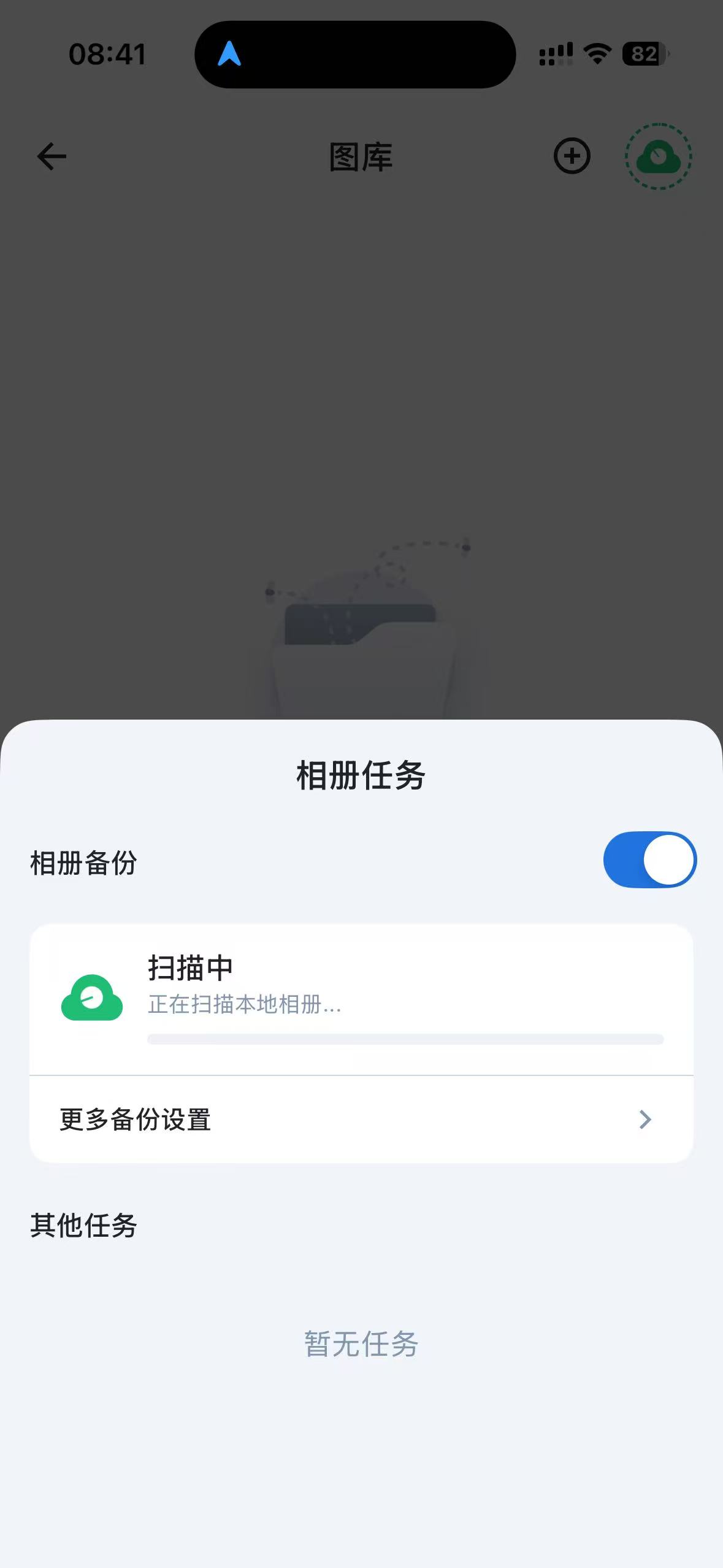Open 更多备份设置
723x1568 pixels.
pyautogui.click(x=361, y=1120)
